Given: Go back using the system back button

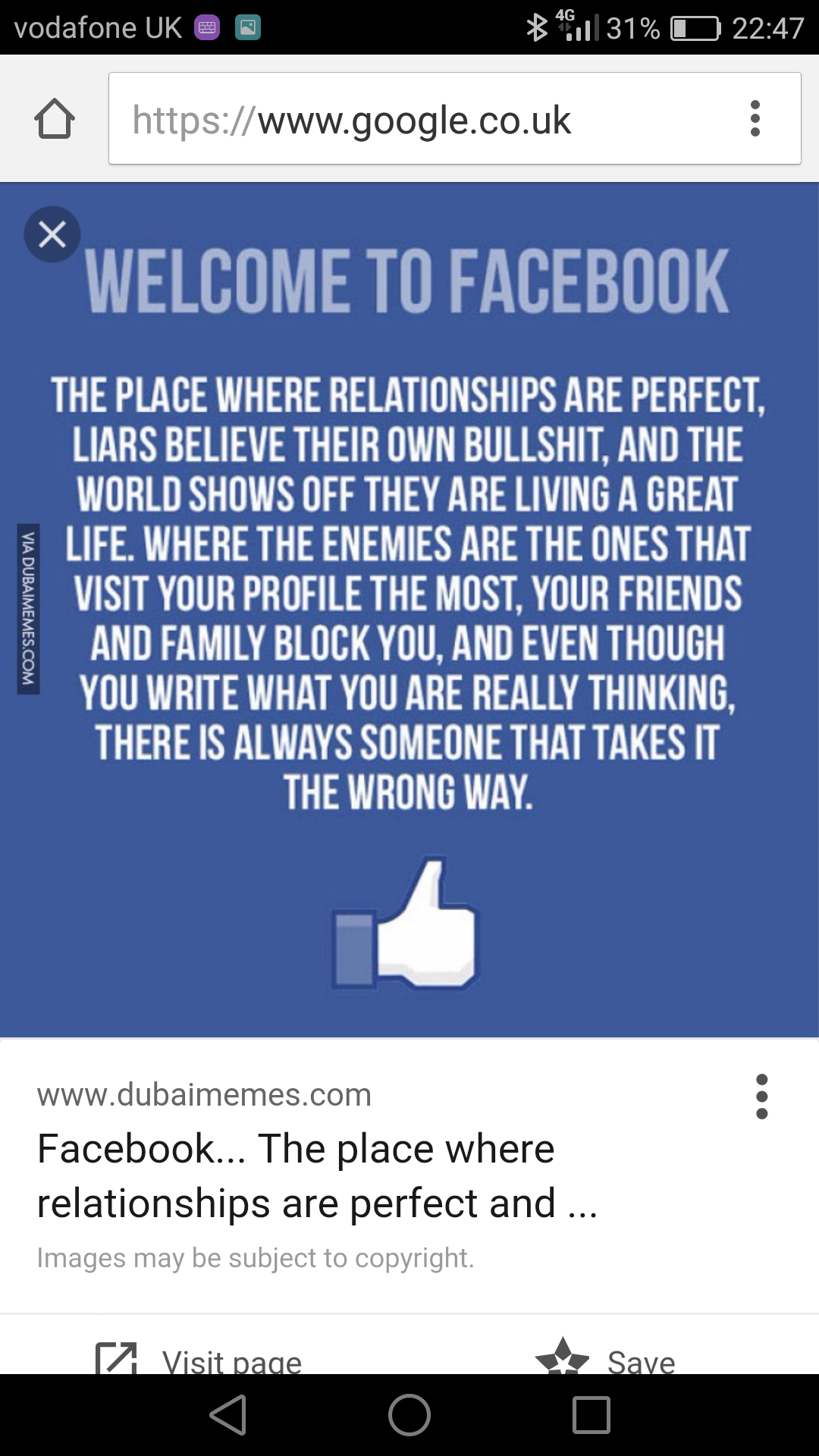Looking at the screenshot, I should (x=228, y=1415).
